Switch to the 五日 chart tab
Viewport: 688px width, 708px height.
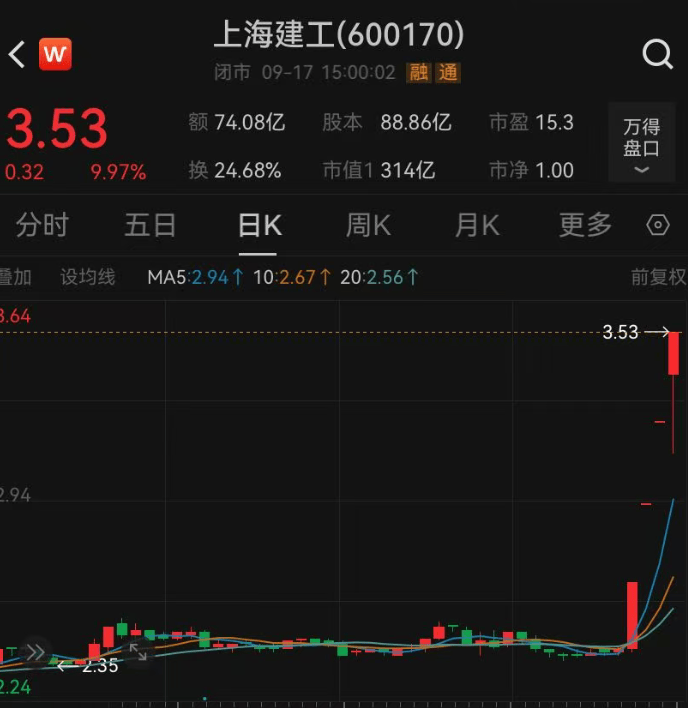pyautogui.click(x=150, y=225)
